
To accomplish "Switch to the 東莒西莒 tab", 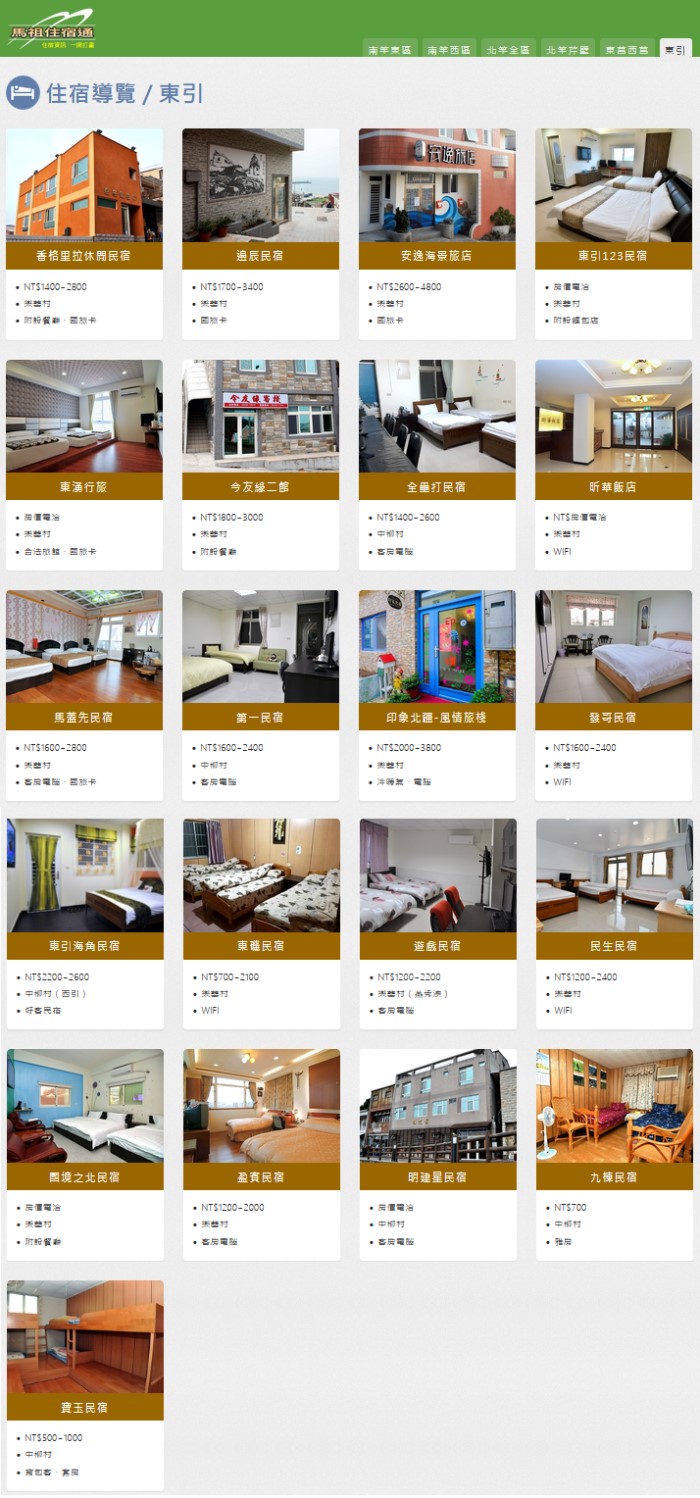I will (627, 48).
